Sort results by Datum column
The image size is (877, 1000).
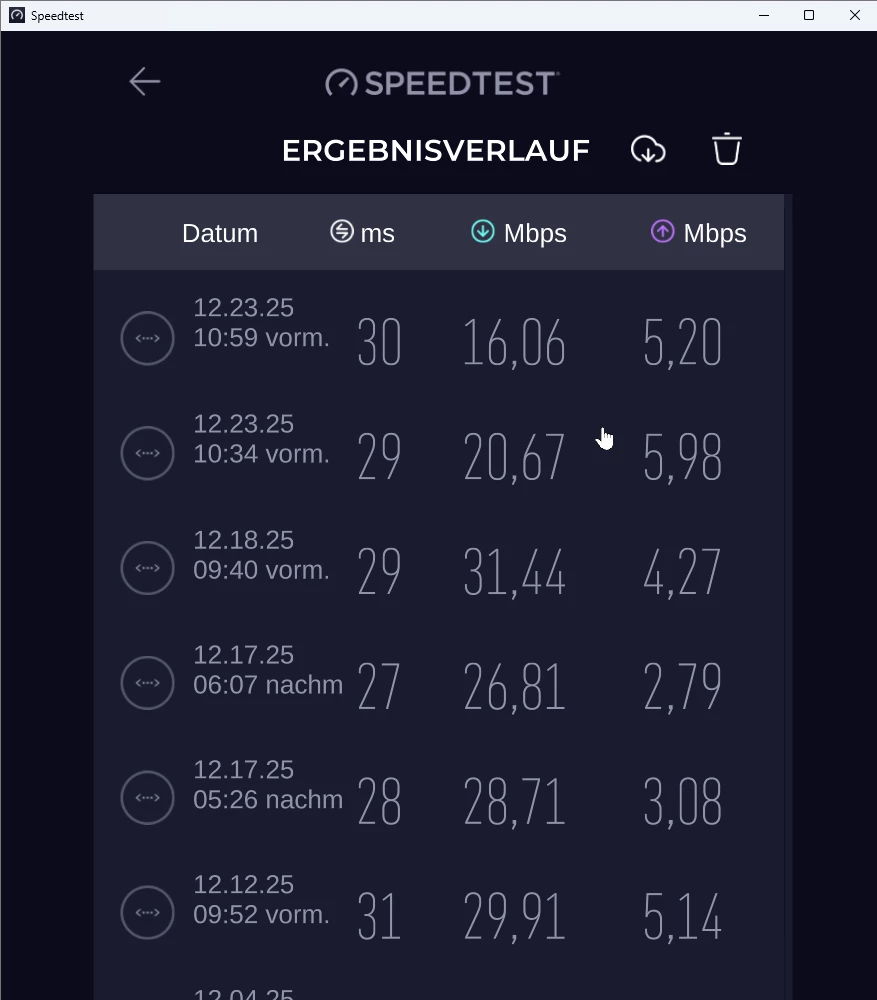point(220,233)
